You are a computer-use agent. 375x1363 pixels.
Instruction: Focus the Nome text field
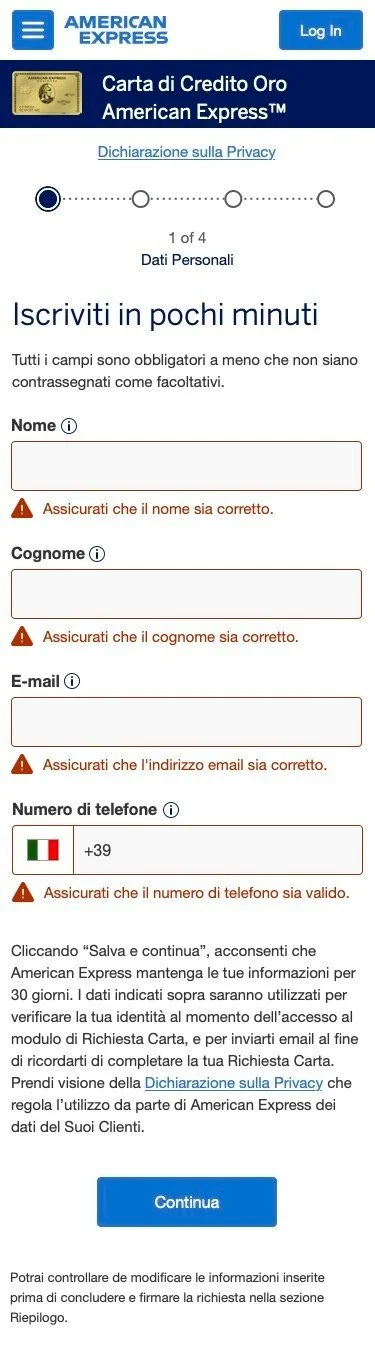[186, 466]
